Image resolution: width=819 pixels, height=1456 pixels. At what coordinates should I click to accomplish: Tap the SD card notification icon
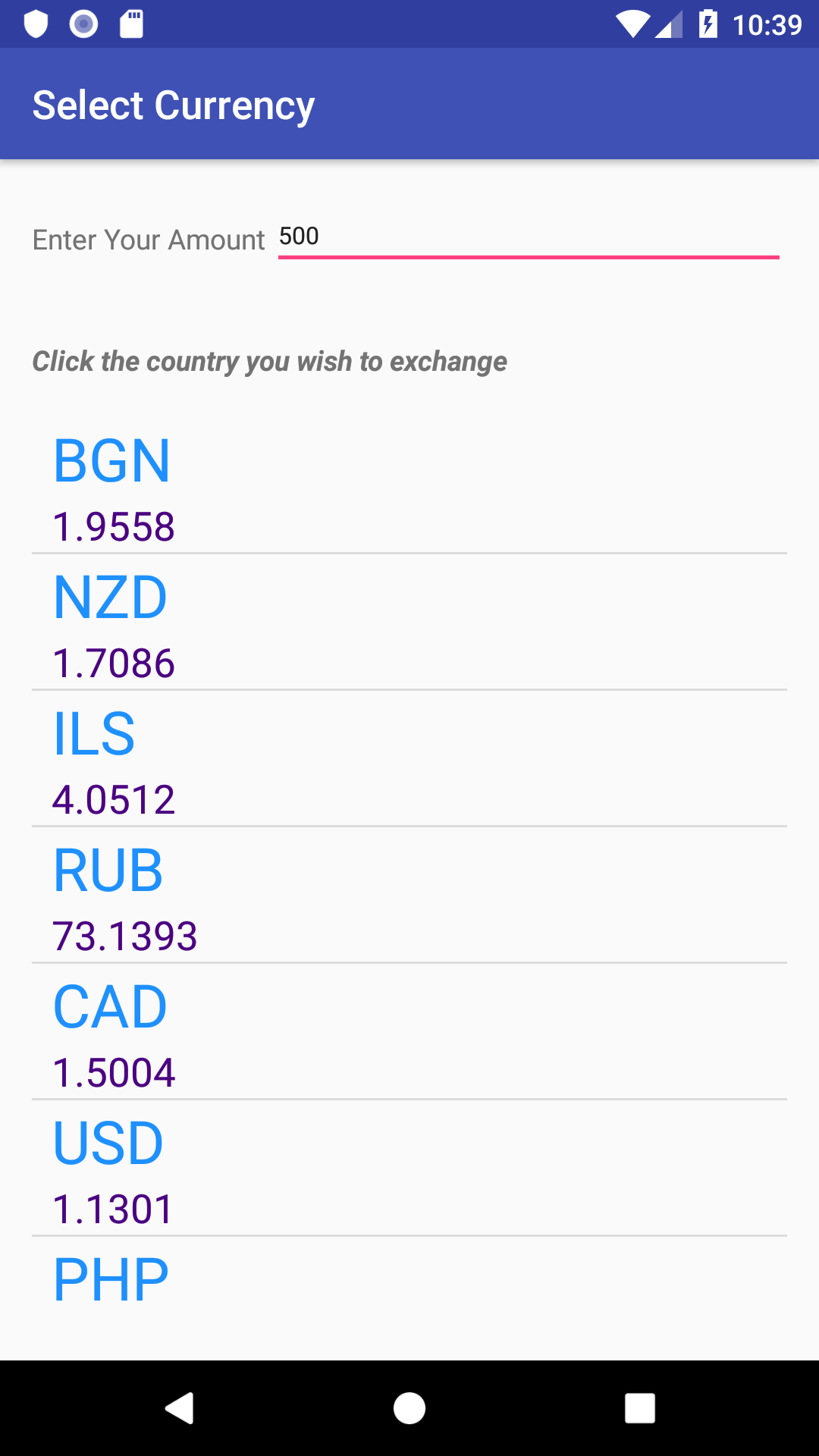[129, 24]
